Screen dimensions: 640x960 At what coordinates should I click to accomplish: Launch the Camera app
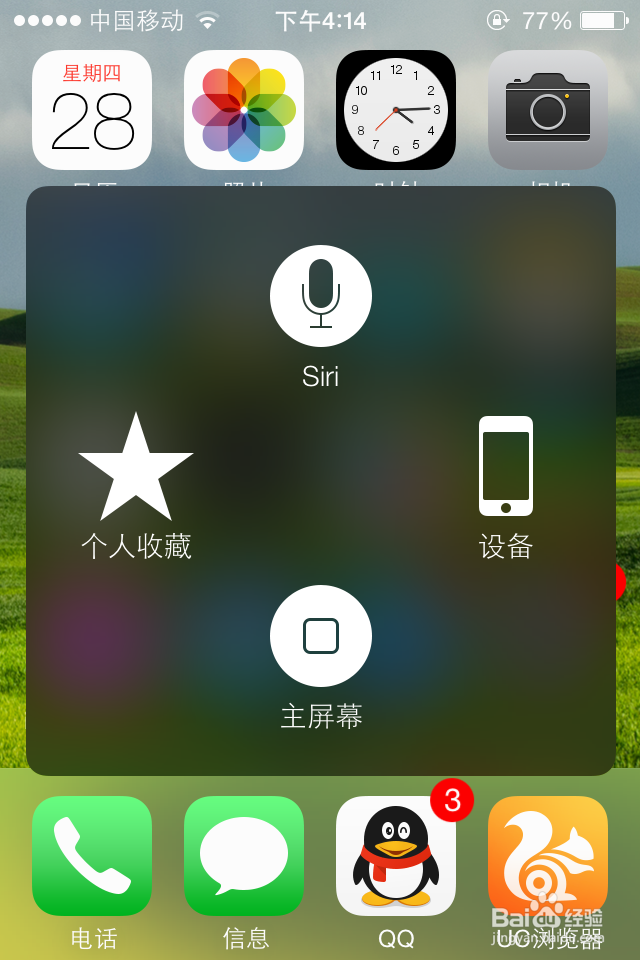point(548,110)
